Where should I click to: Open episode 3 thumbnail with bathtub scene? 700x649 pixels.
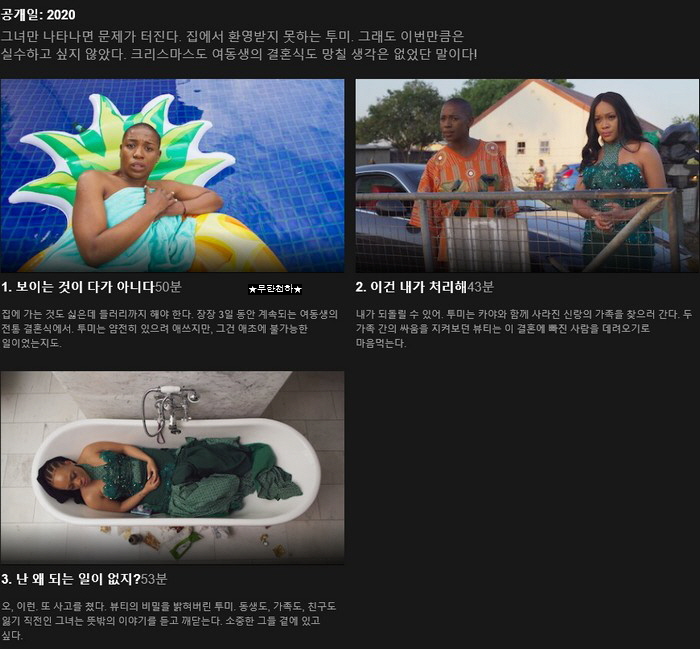[x=172, y=467]
